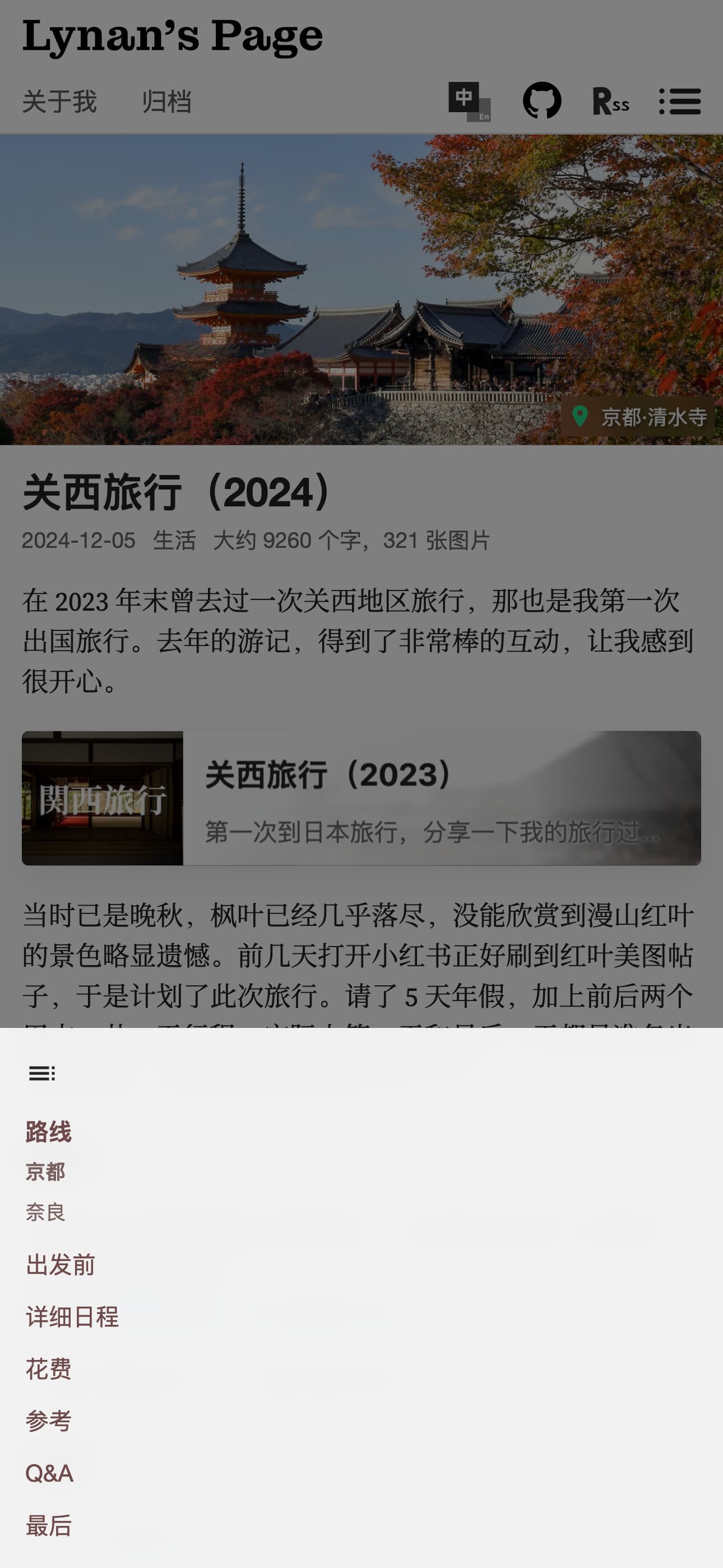
Task: Navigate to the 参考 section
Action: 49,1421
